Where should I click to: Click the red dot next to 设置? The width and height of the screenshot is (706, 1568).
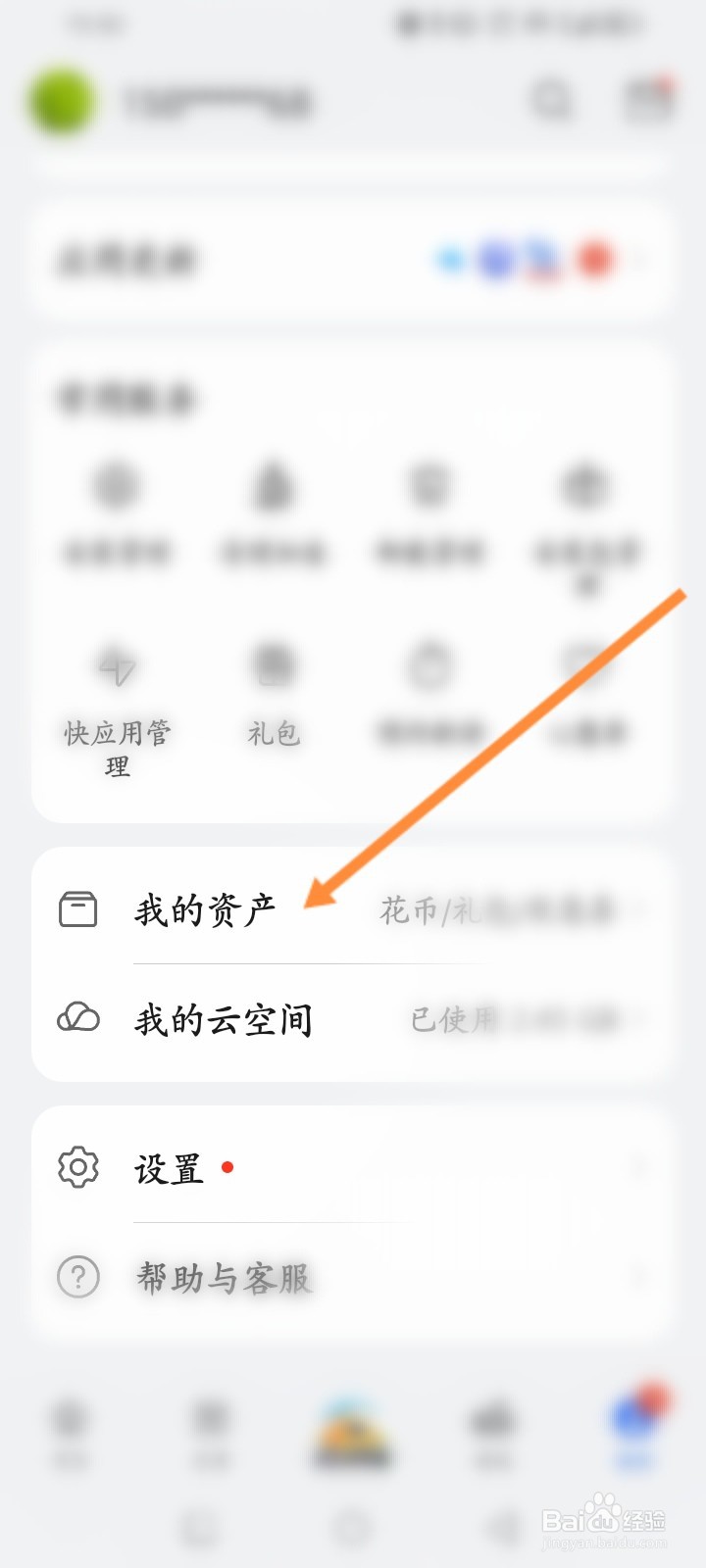click(x=228, y=1167)
